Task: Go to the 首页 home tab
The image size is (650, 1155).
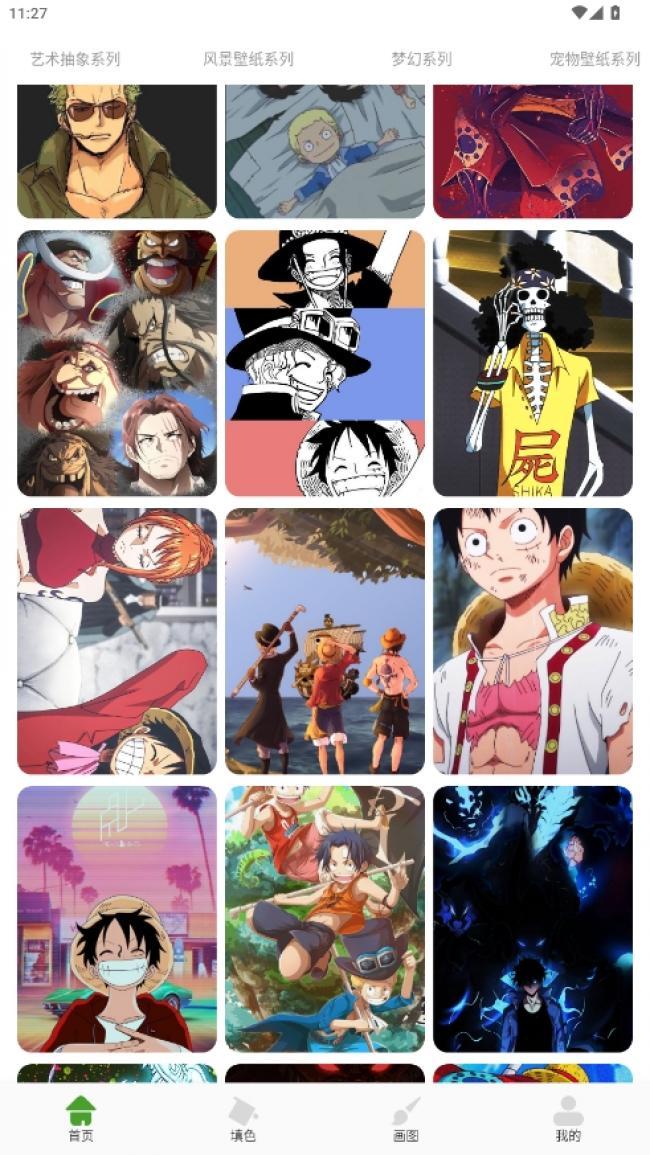Action: point(81,1118)
